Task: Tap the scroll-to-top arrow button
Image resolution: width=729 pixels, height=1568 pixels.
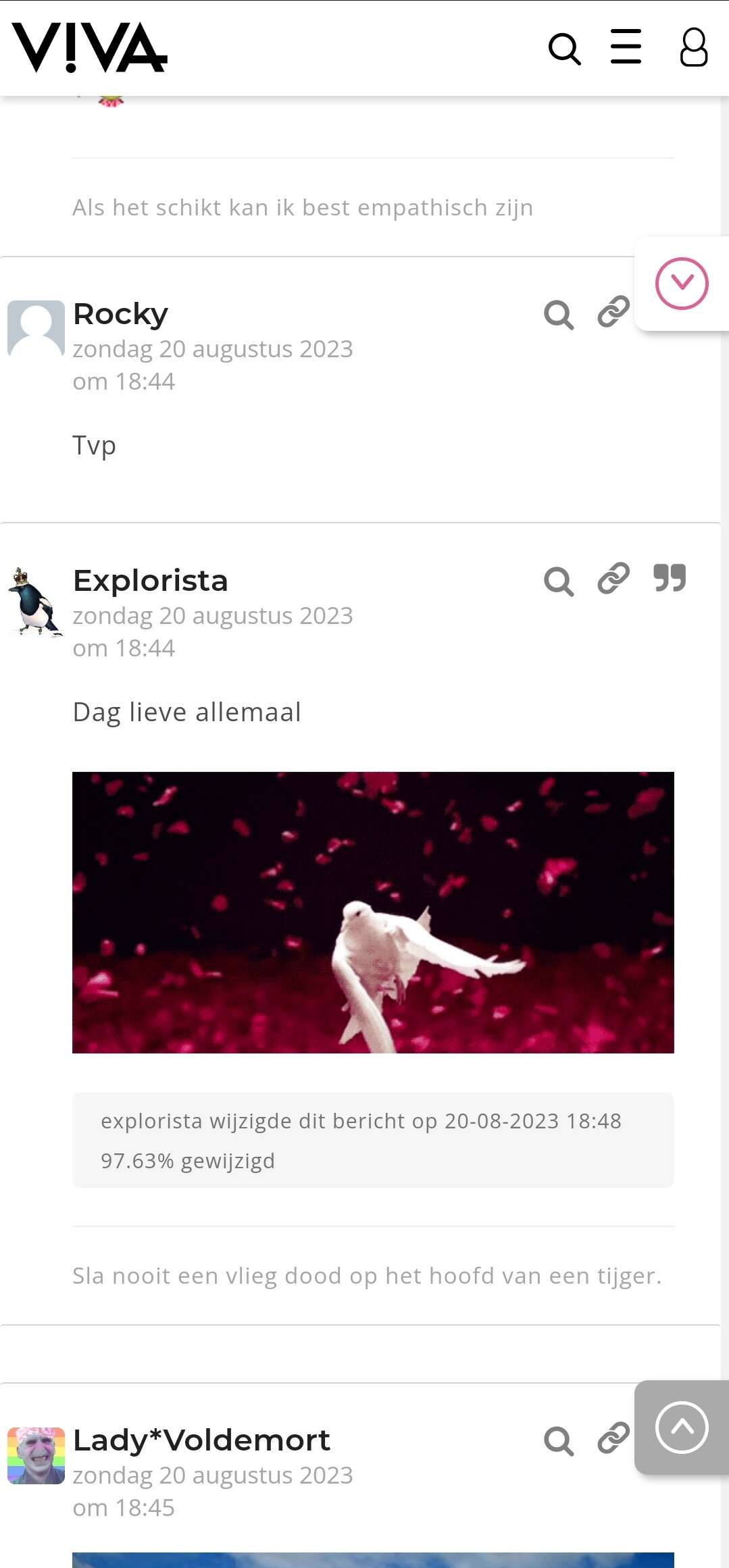Action: click(x=682, y=1428)
